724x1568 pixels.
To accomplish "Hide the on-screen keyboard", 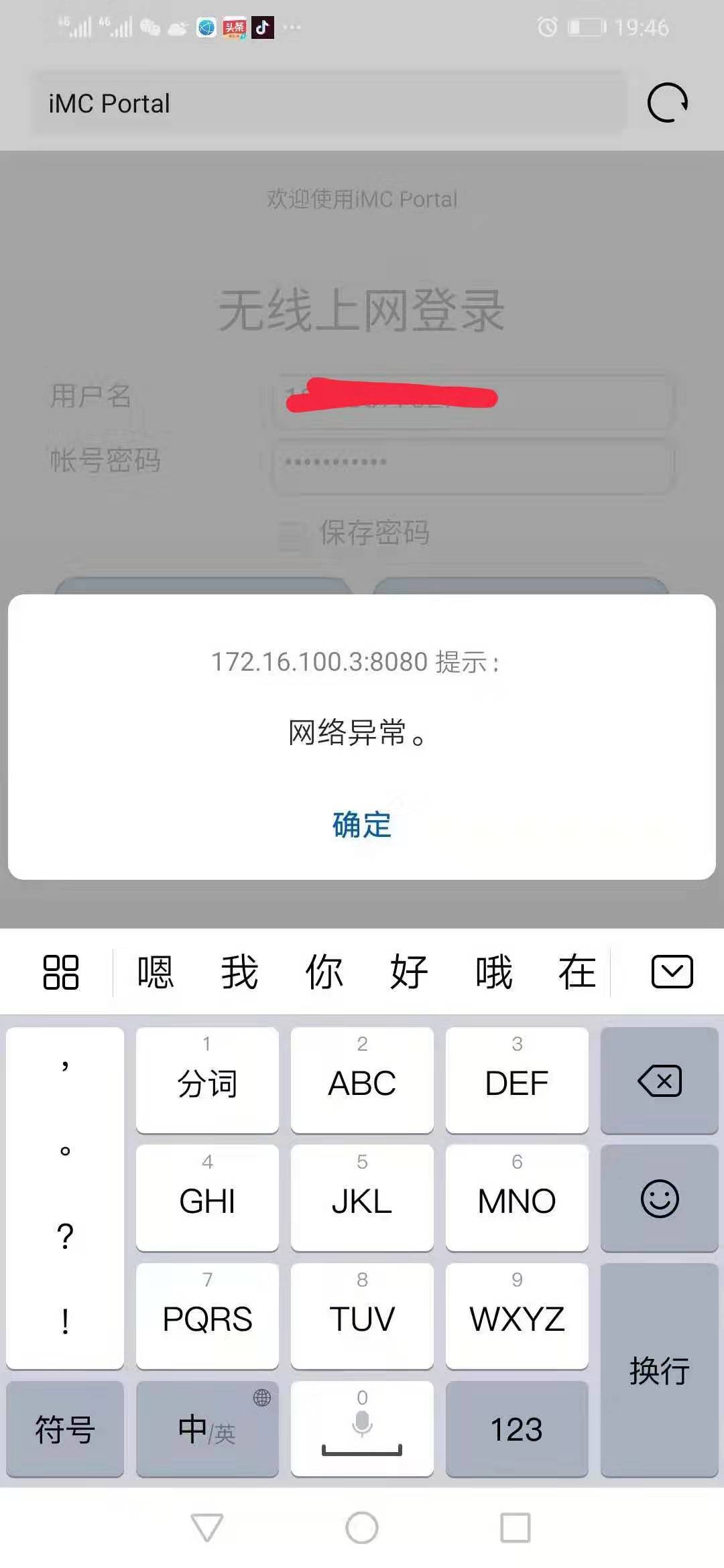I will pos(672,972).
